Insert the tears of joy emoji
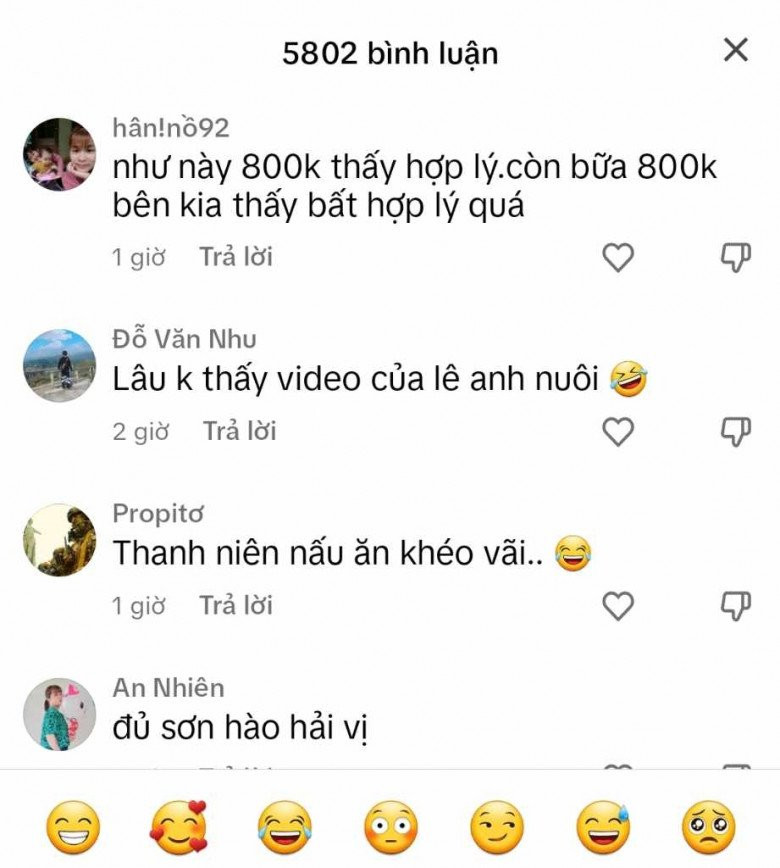The width and height of the screenshot is (780, 868). click(x=285, y=827)
